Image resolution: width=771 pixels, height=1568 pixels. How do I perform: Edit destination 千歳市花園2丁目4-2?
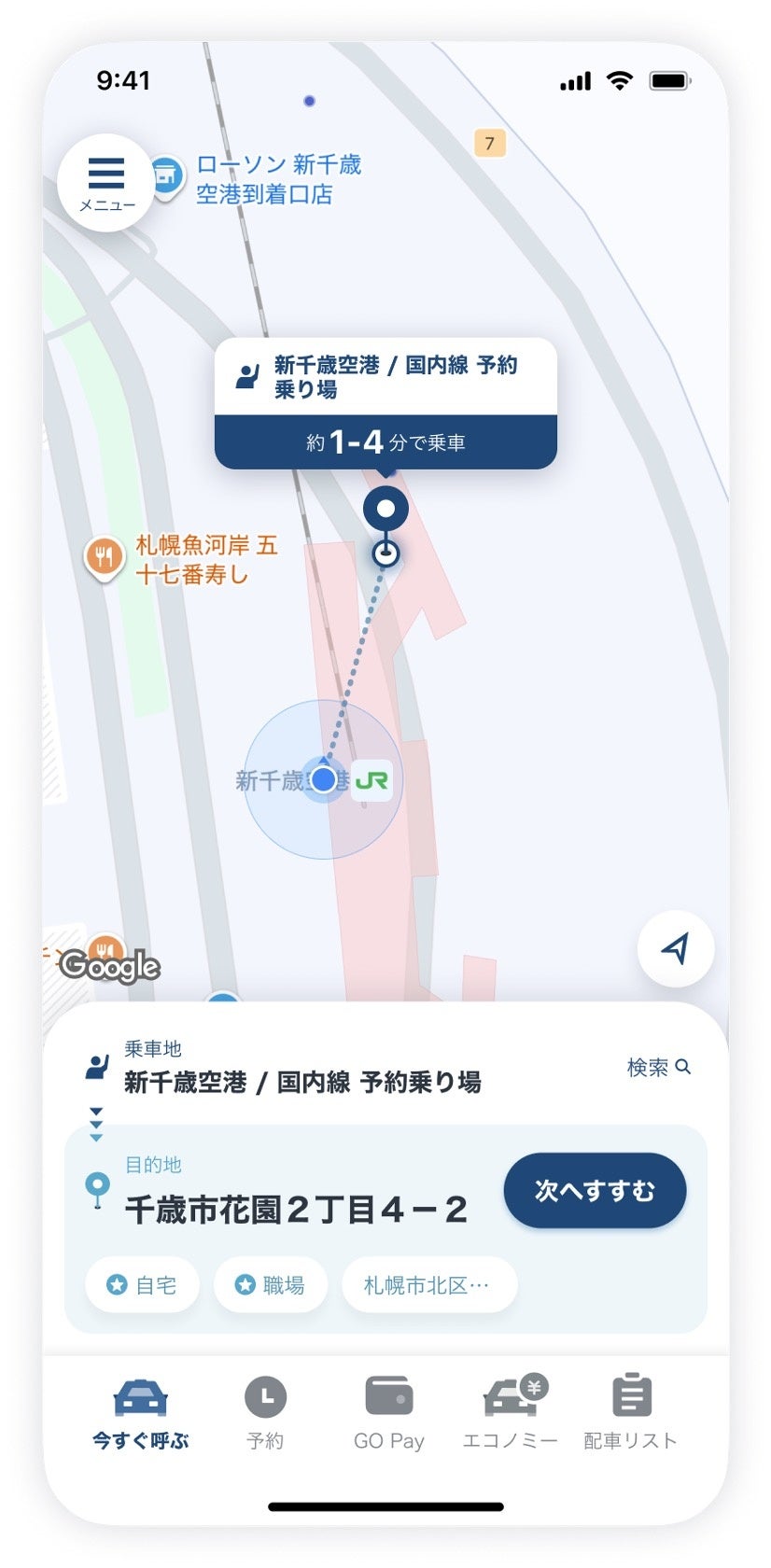tap(296, 1209)
